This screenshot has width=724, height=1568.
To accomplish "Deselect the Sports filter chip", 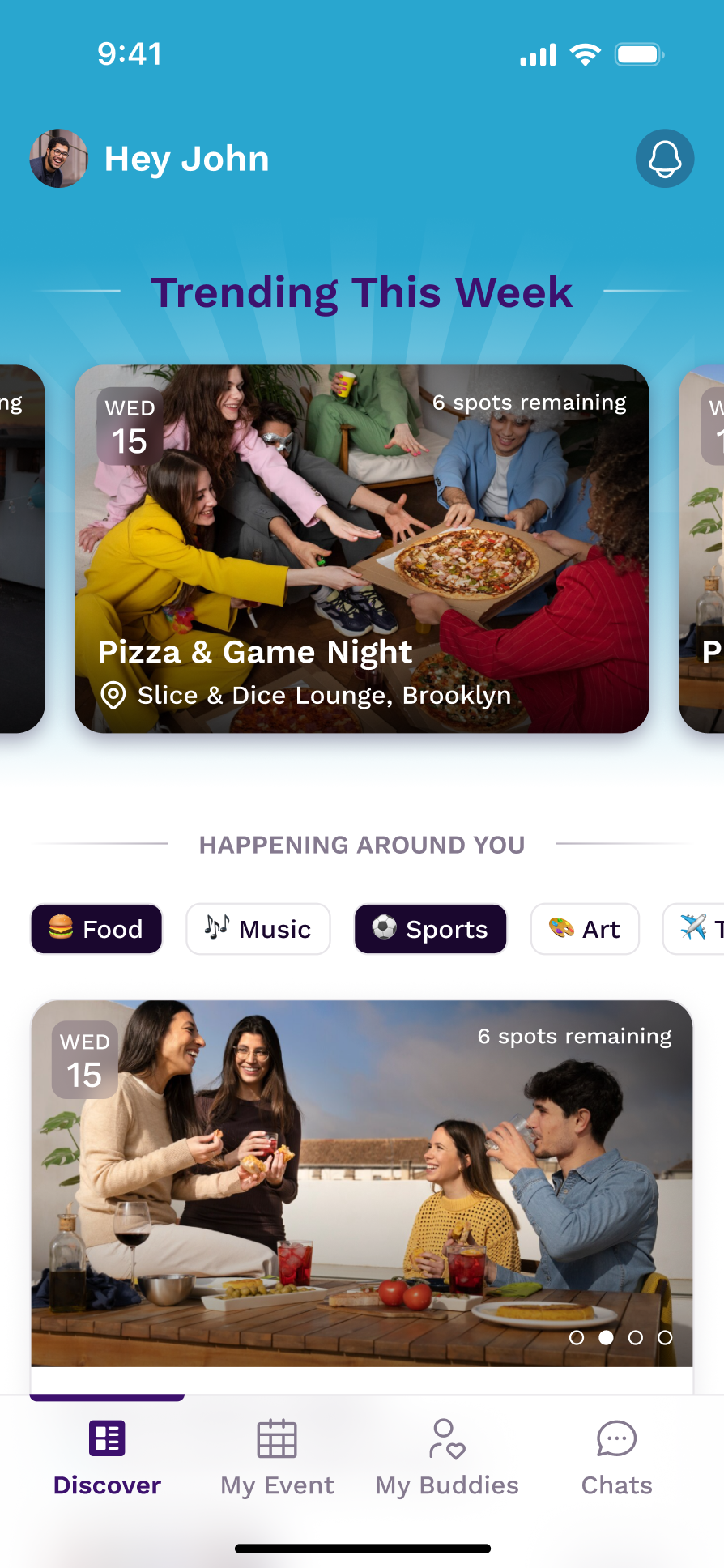I will pos(430,929).
